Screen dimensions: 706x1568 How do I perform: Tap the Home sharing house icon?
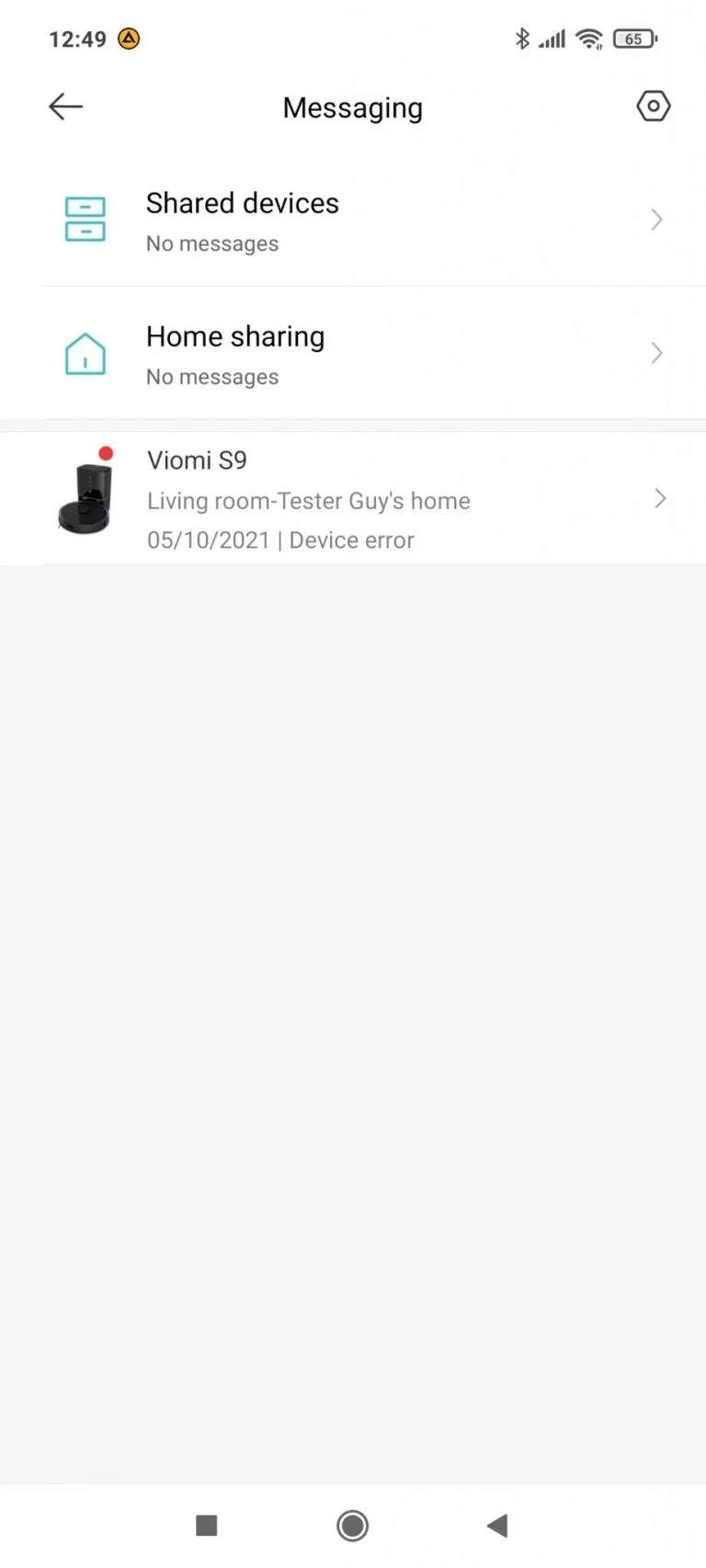coord(85,354)
